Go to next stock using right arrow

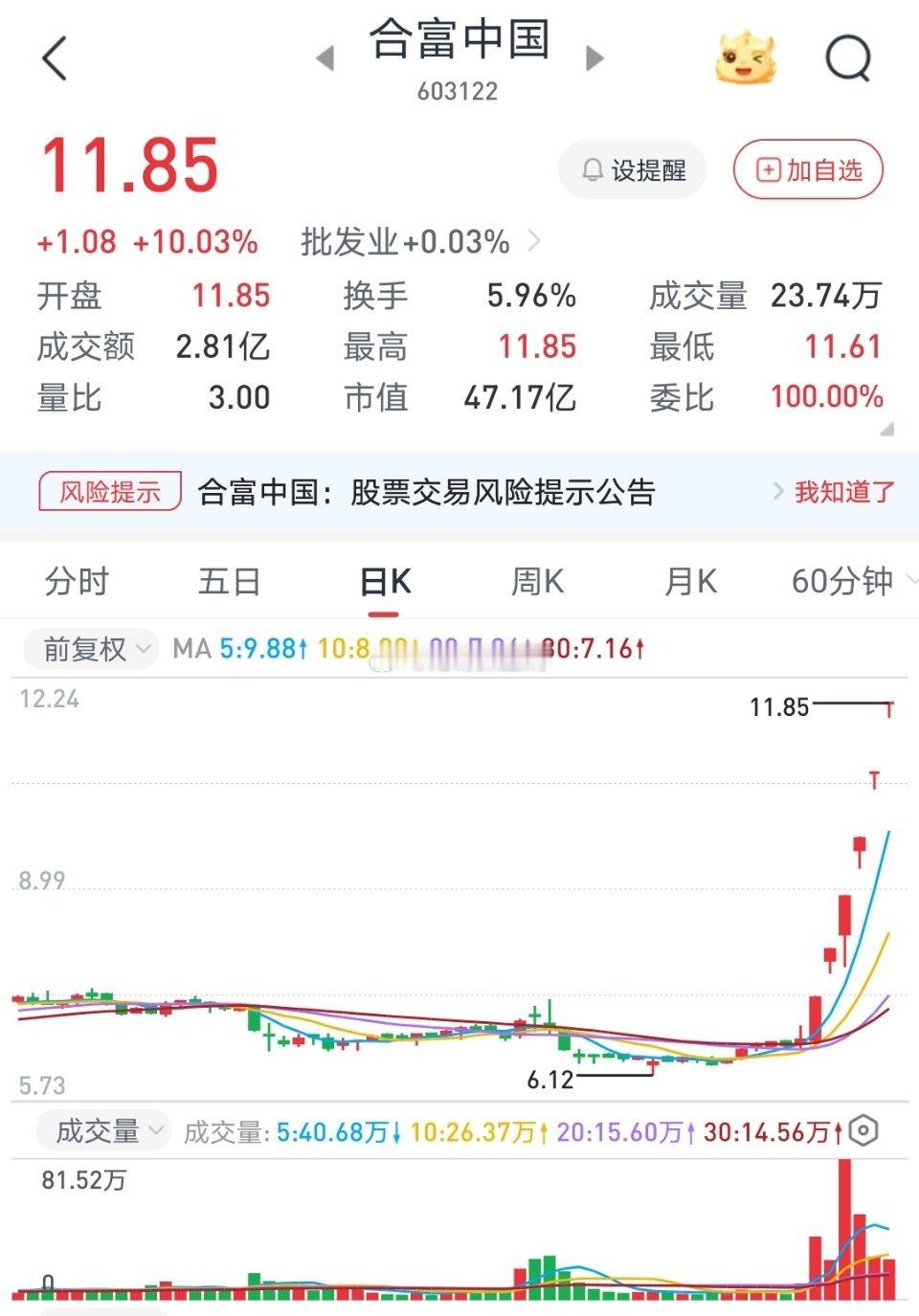594,57
